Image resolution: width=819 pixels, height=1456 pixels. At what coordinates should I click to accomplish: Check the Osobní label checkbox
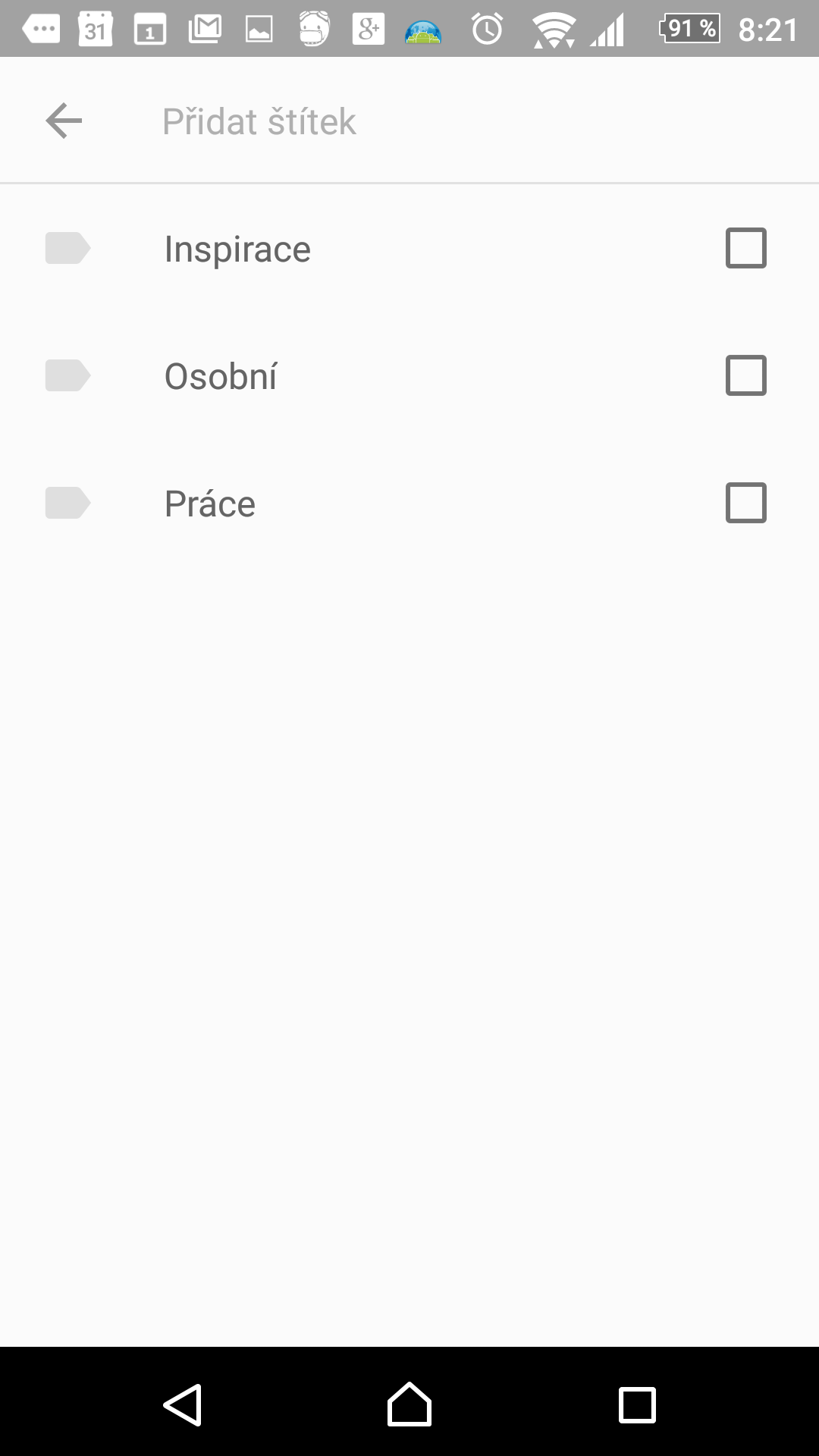click(x=746, y=375)
